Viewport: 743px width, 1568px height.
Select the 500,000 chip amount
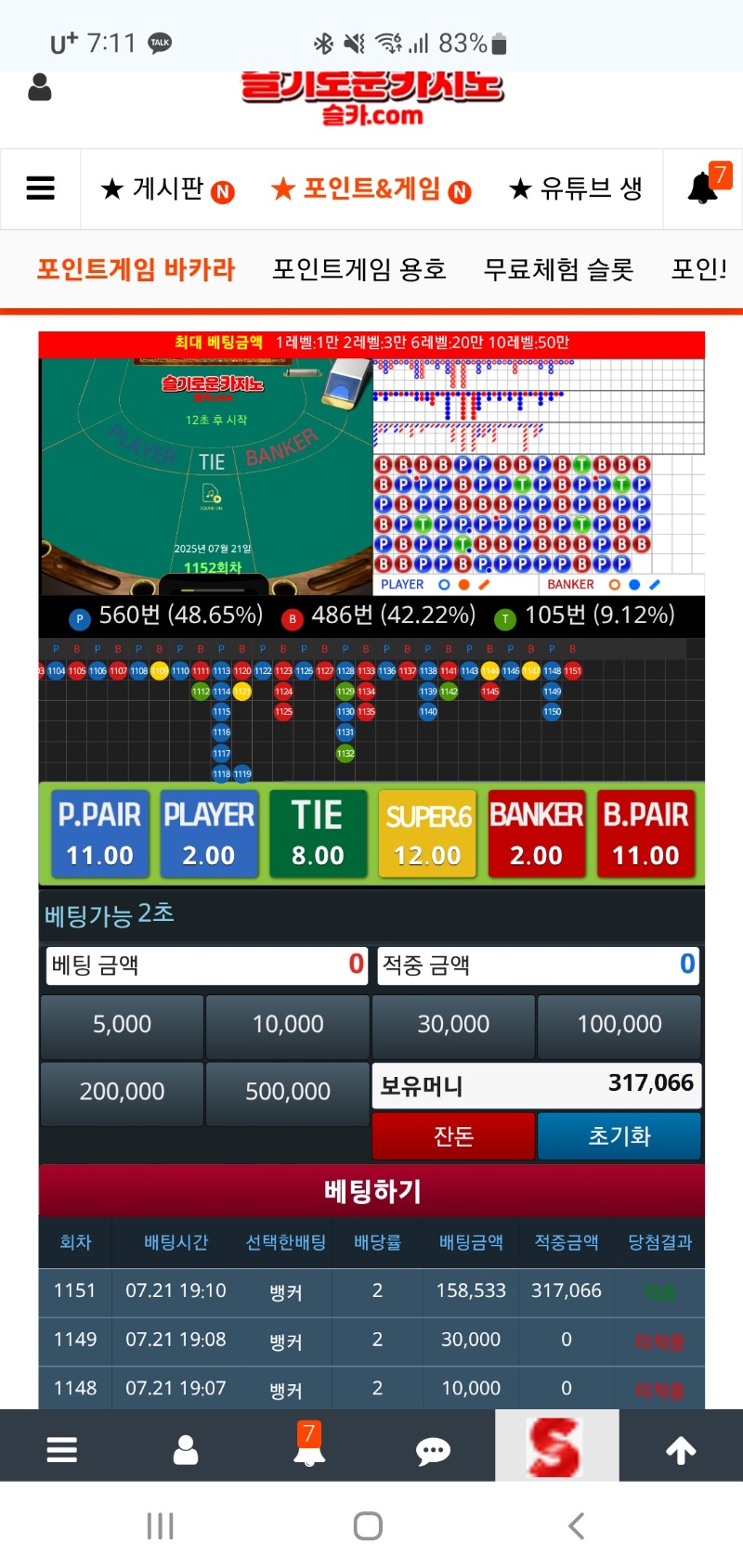pos(288,1092)
